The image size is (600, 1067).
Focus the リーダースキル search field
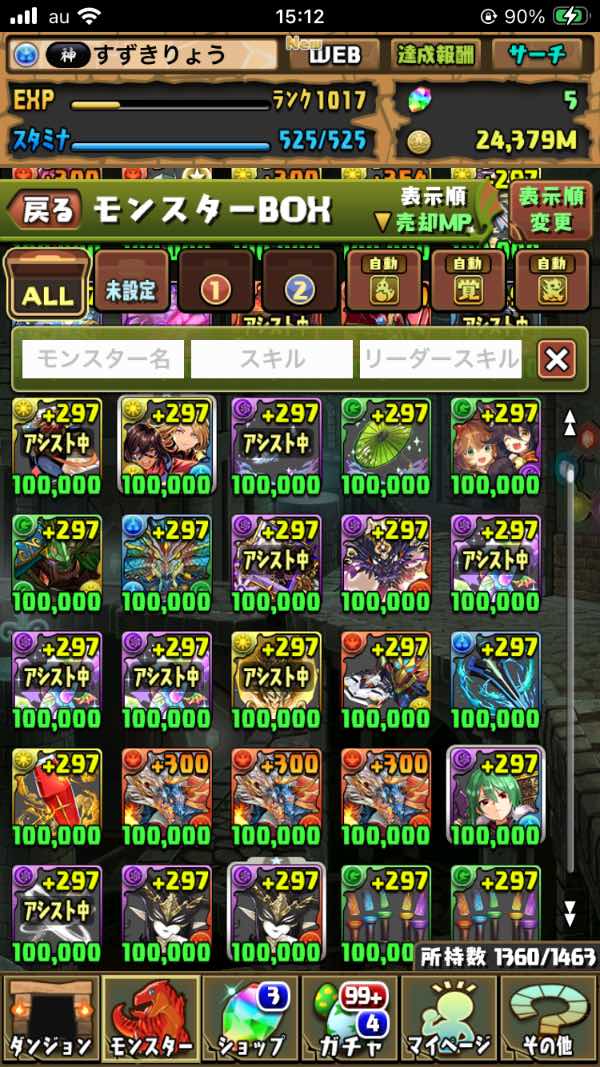click(441, 360)
